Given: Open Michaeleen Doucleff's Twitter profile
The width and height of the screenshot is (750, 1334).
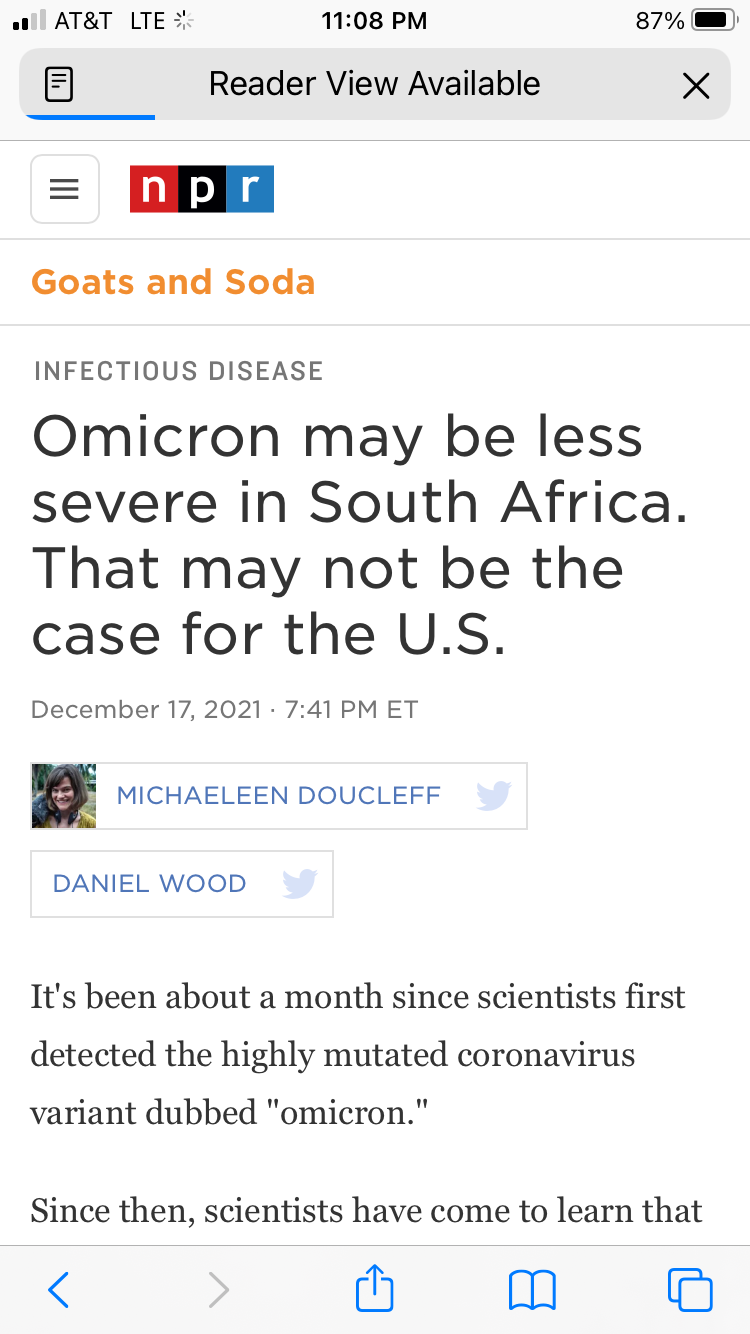Looking at the screenshot, I should (494, 796).
